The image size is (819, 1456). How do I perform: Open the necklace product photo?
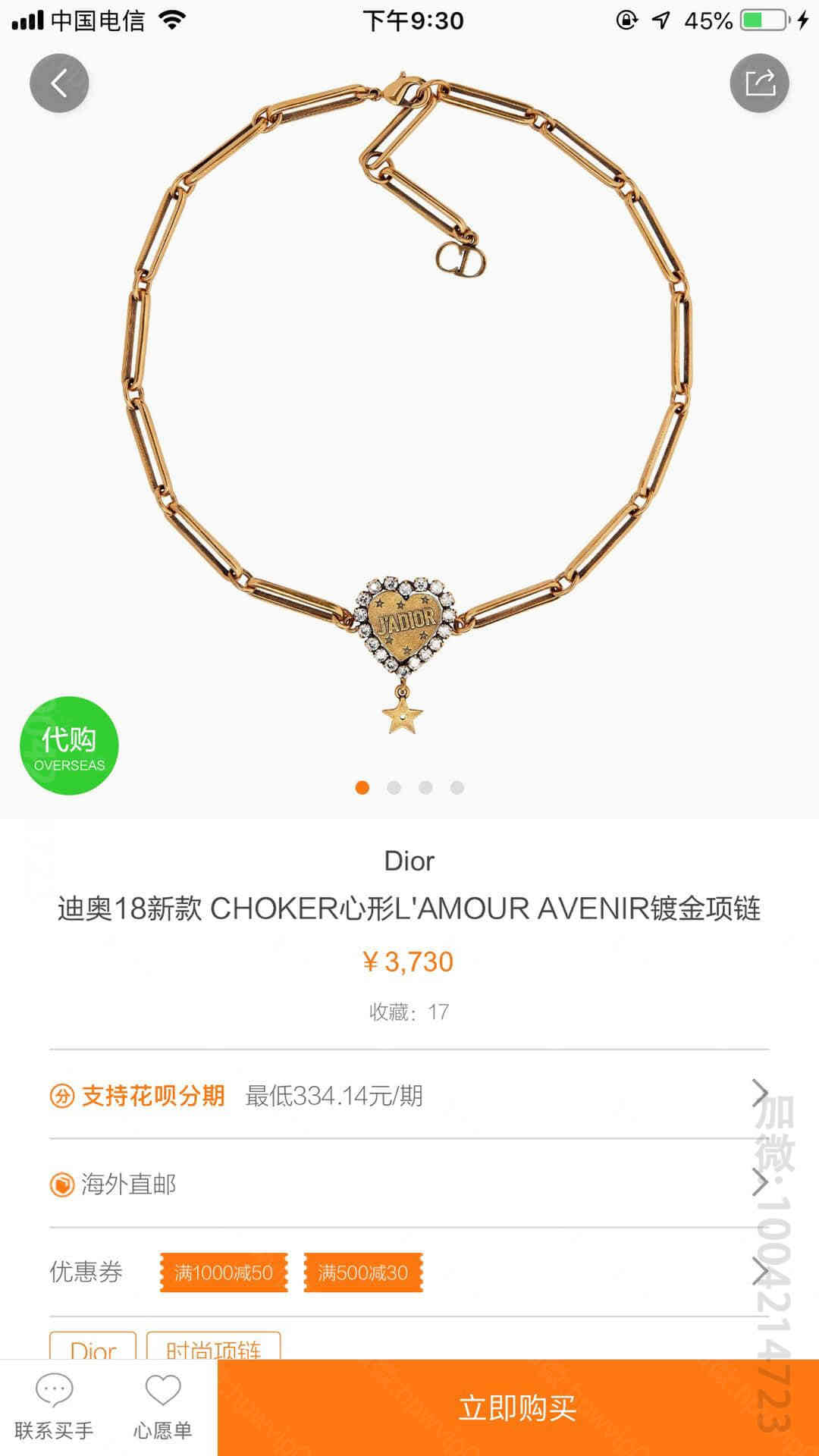click(x=409, y=409)
